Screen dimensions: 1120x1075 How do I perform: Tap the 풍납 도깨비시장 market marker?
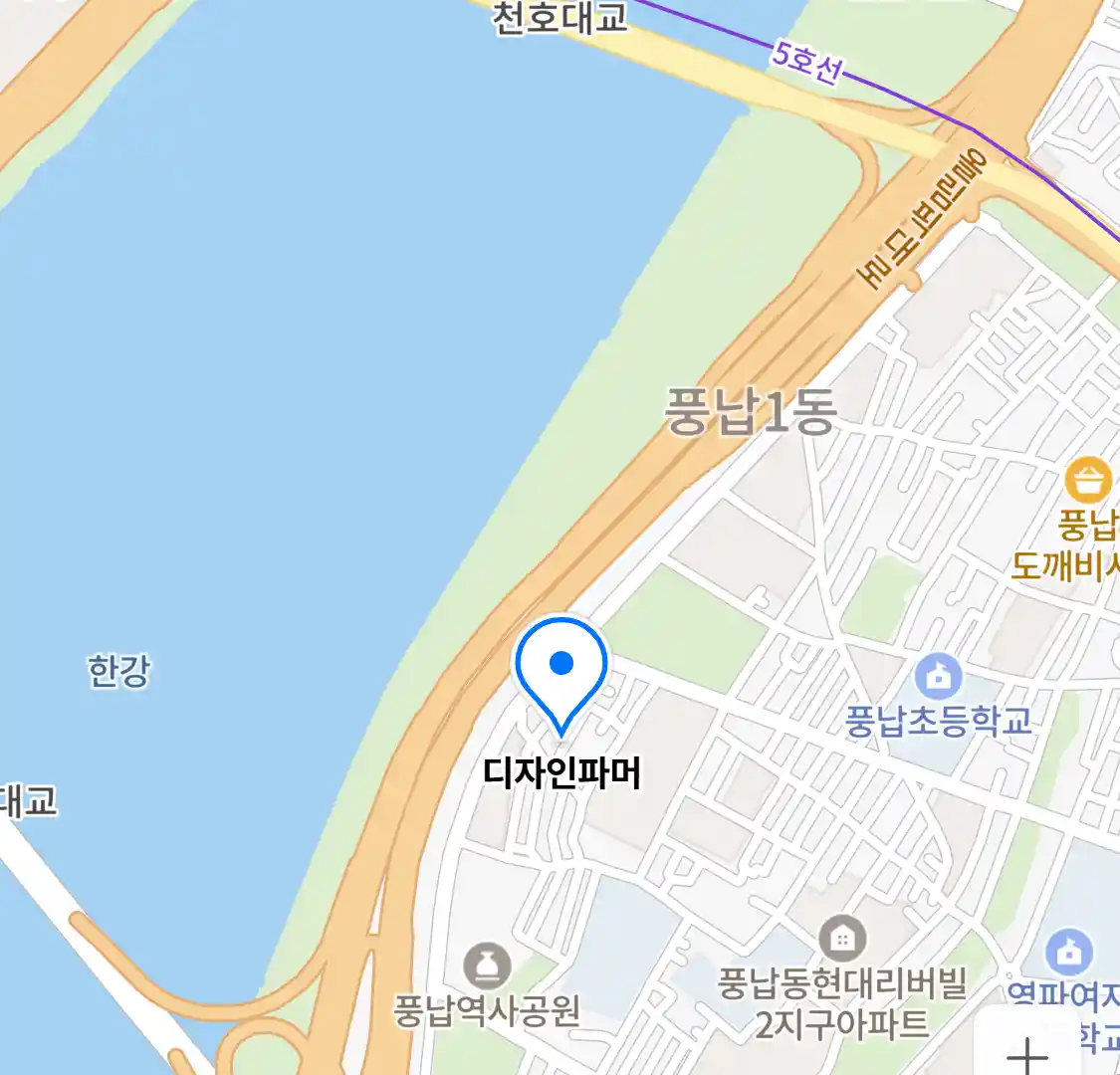pos(1088,482)
